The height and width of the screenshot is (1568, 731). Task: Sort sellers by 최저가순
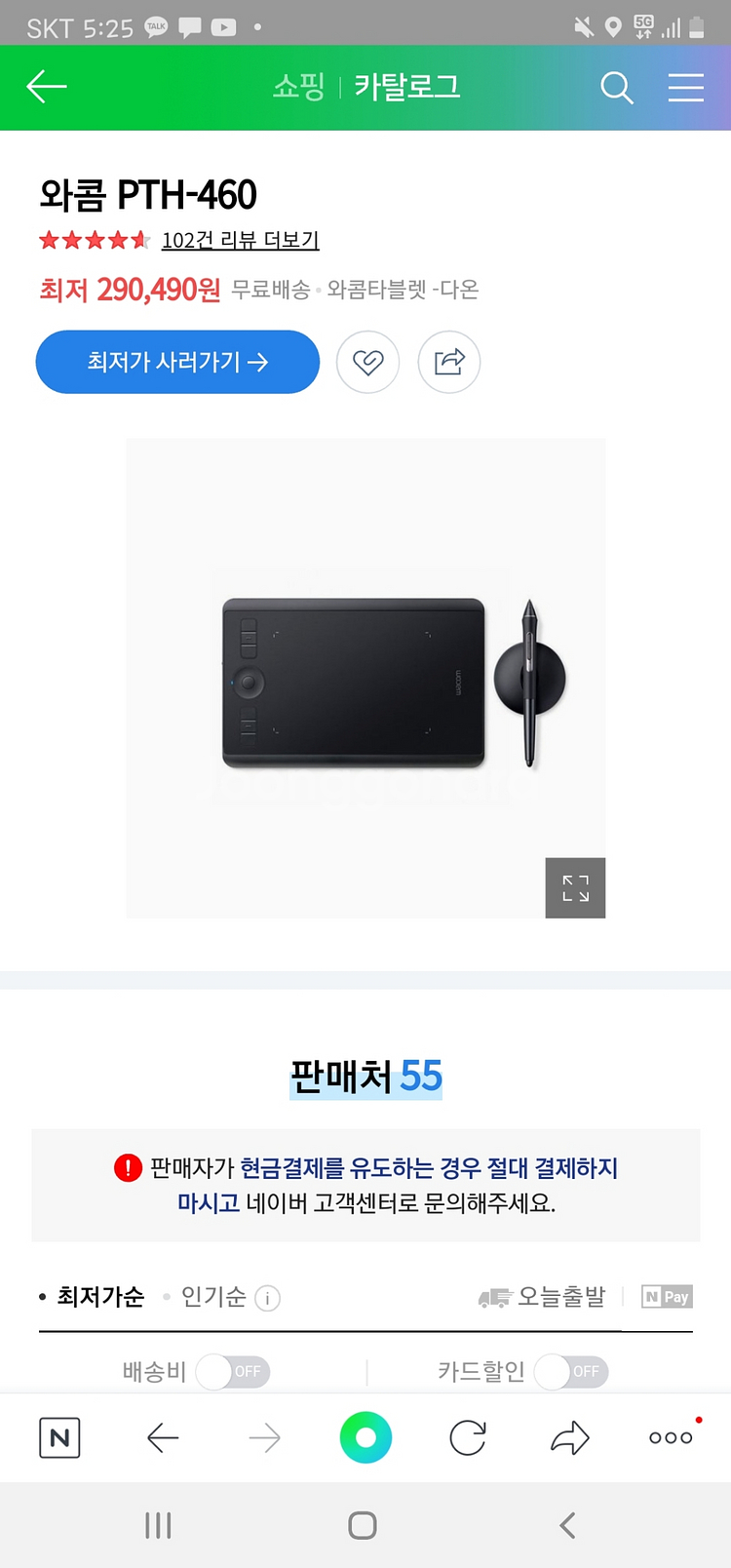coord(99,1297)
